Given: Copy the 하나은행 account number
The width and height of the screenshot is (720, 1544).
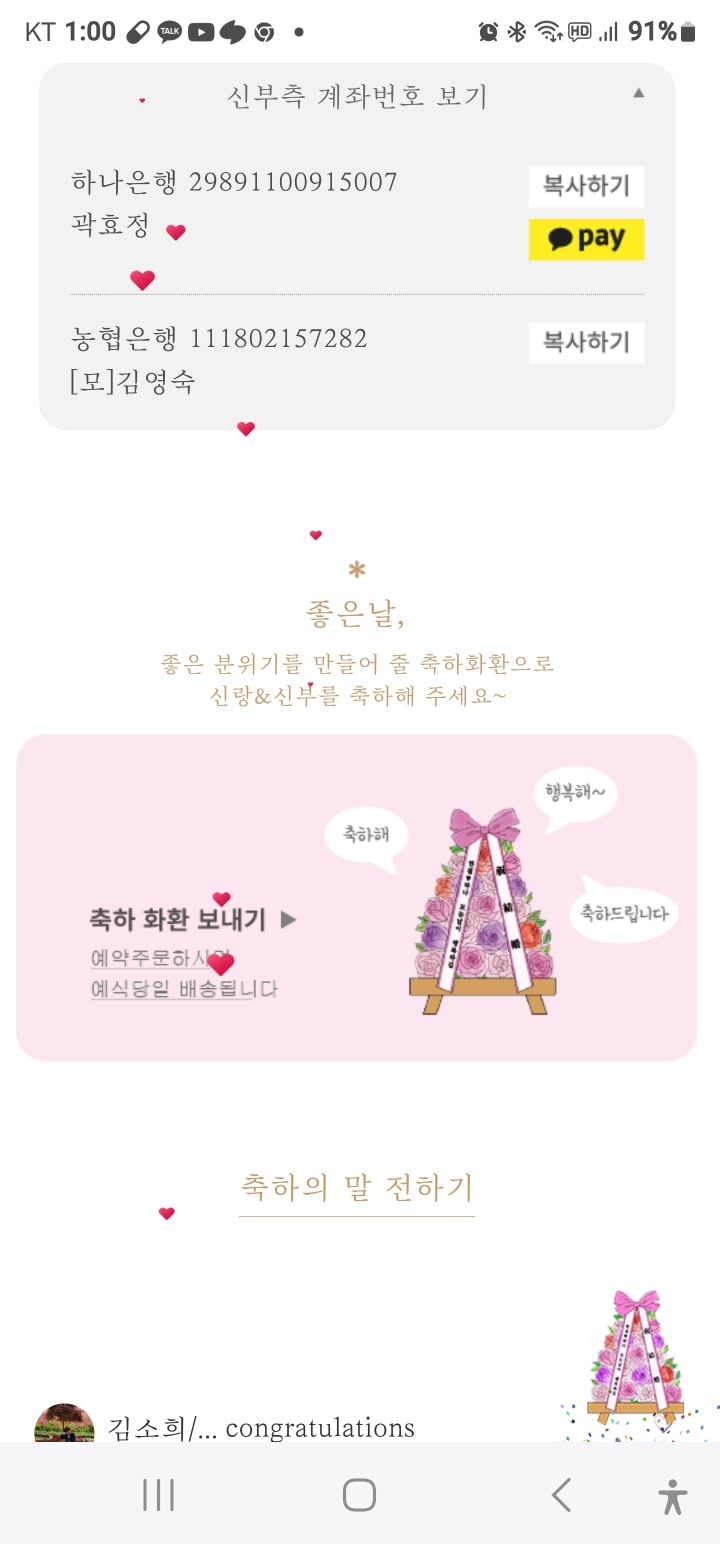Looking at the screenshot, I should coord(586,186).
